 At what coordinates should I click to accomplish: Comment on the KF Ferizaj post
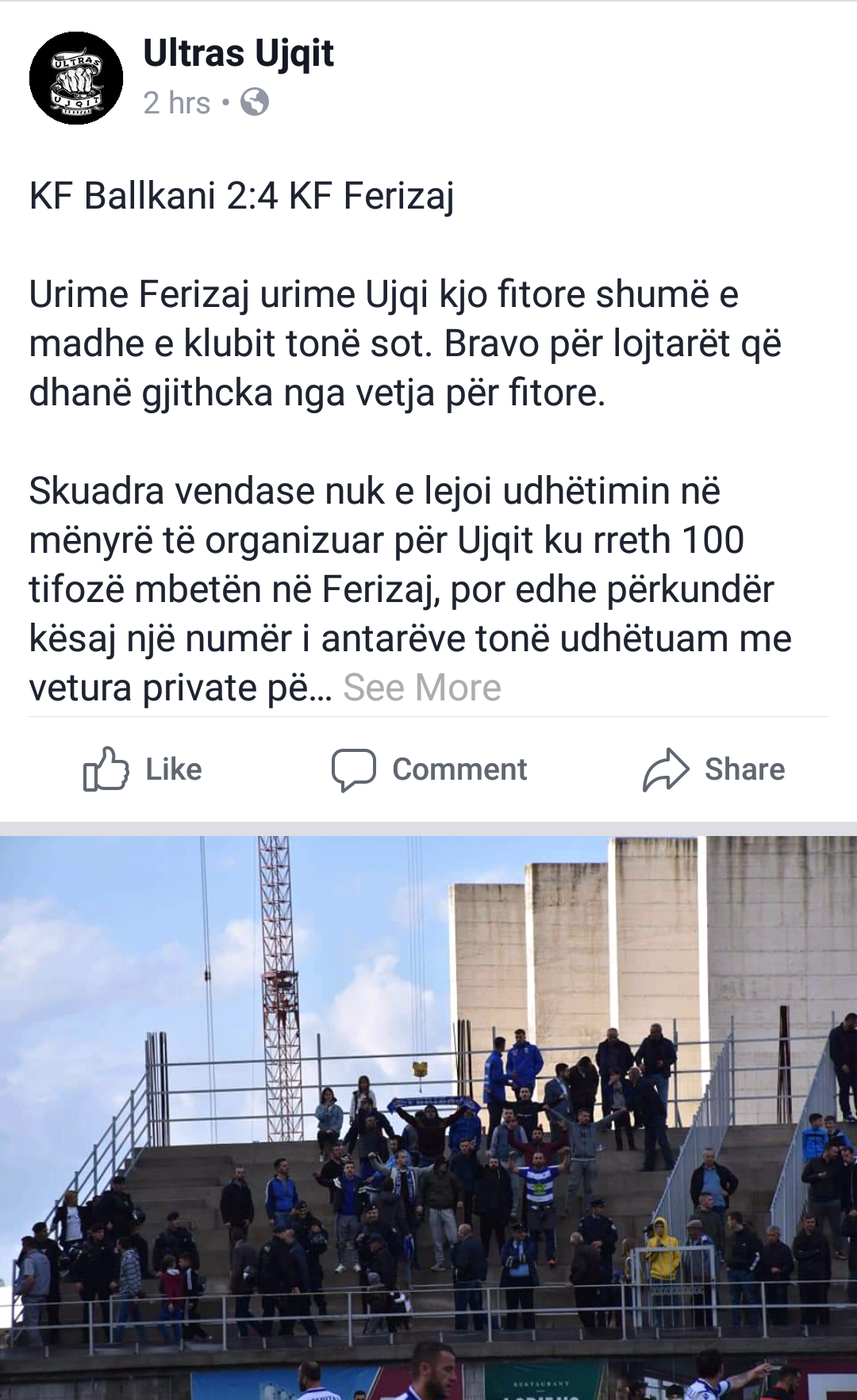[x=429, y=769]
